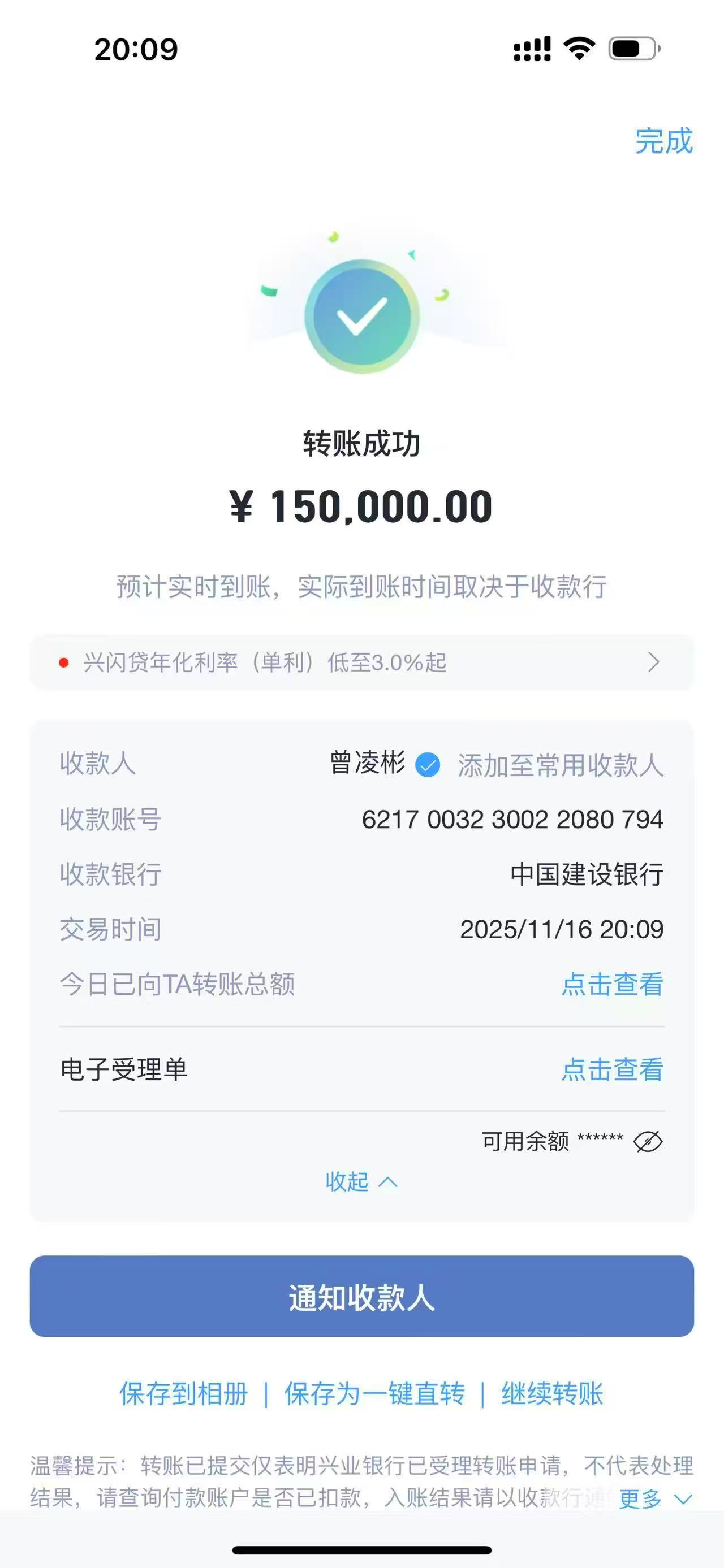Collapse details with 收起

361,1181
